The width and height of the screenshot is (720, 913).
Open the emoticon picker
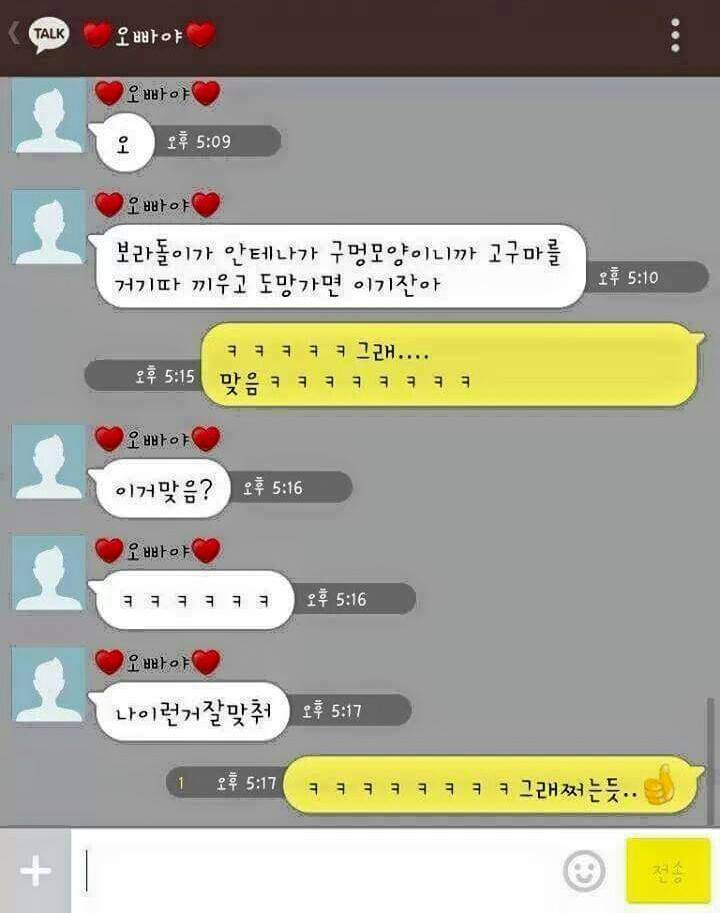[584, 871]
